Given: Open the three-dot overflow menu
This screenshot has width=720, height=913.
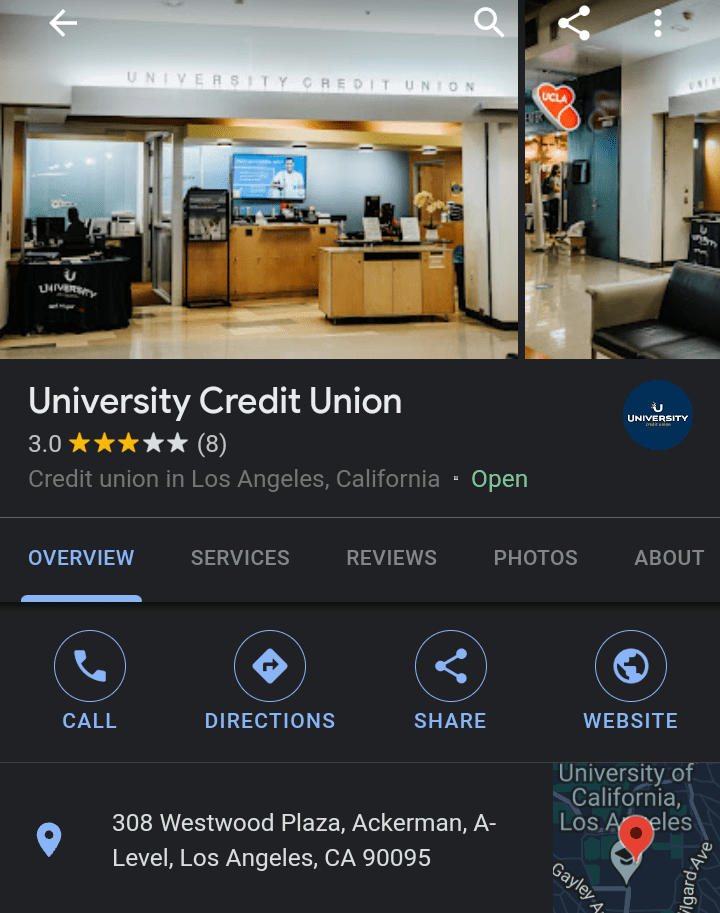Looking at the screenshot, I should click(x=657, y=23).
